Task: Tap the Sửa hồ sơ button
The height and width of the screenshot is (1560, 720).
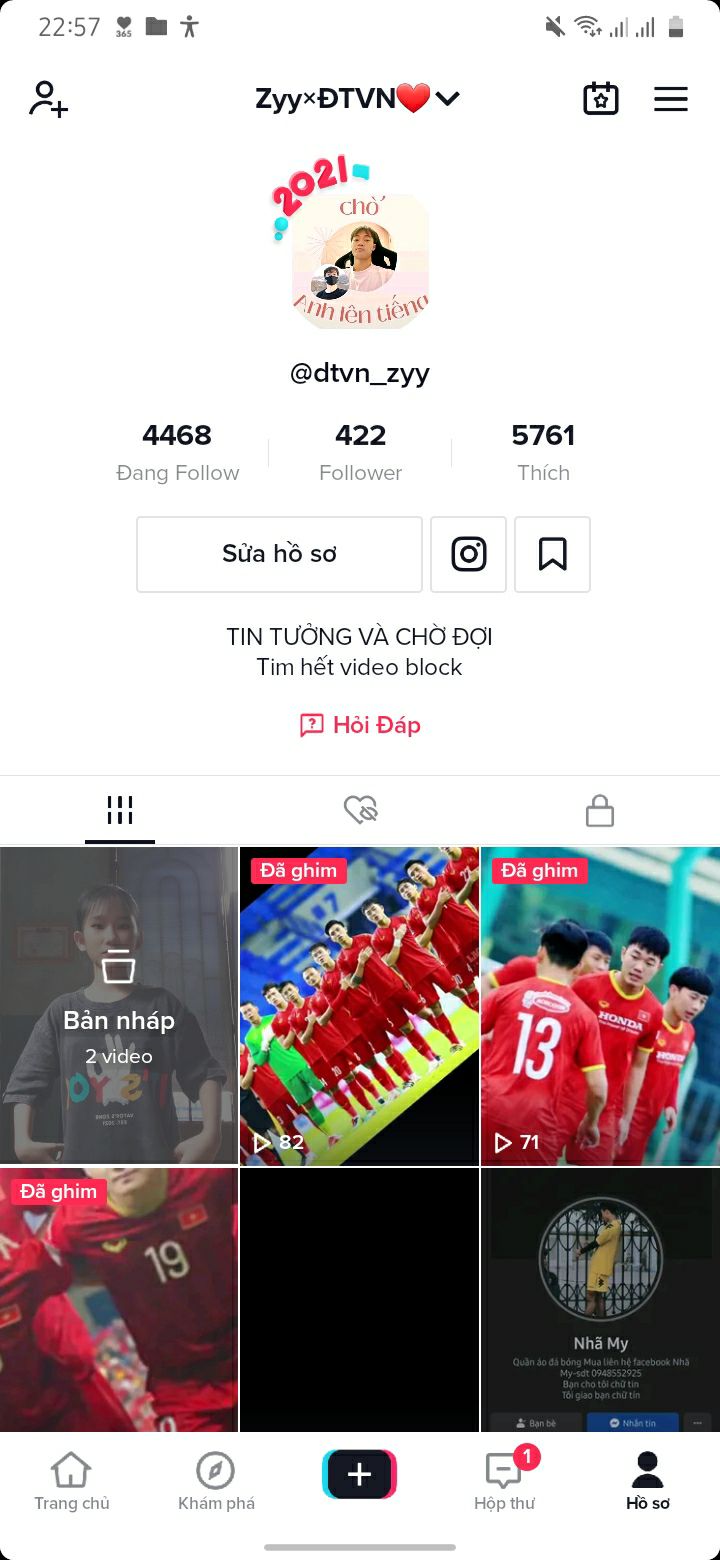Action: point(279,554)
